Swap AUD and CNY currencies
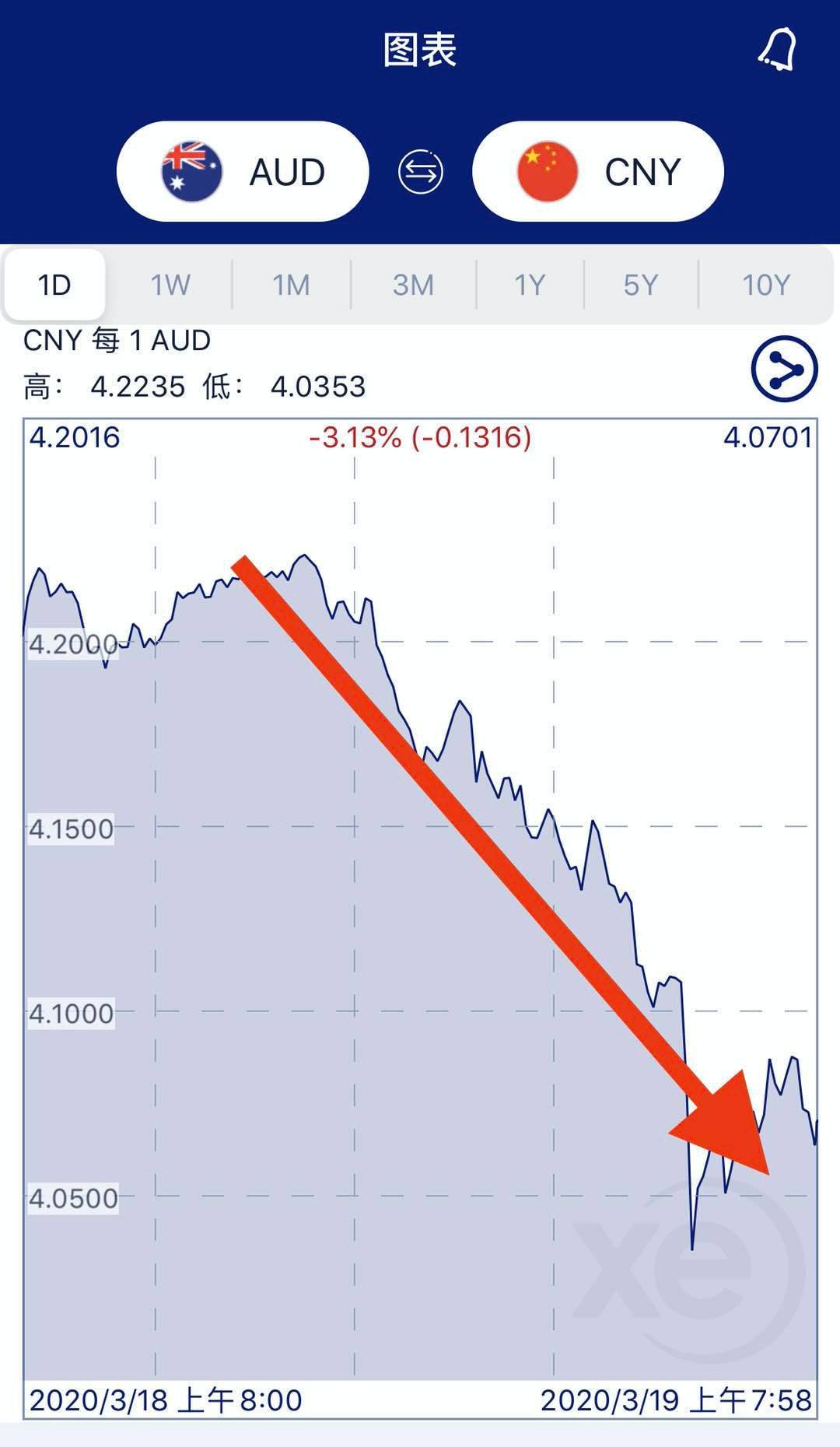 tap(421, 171)
